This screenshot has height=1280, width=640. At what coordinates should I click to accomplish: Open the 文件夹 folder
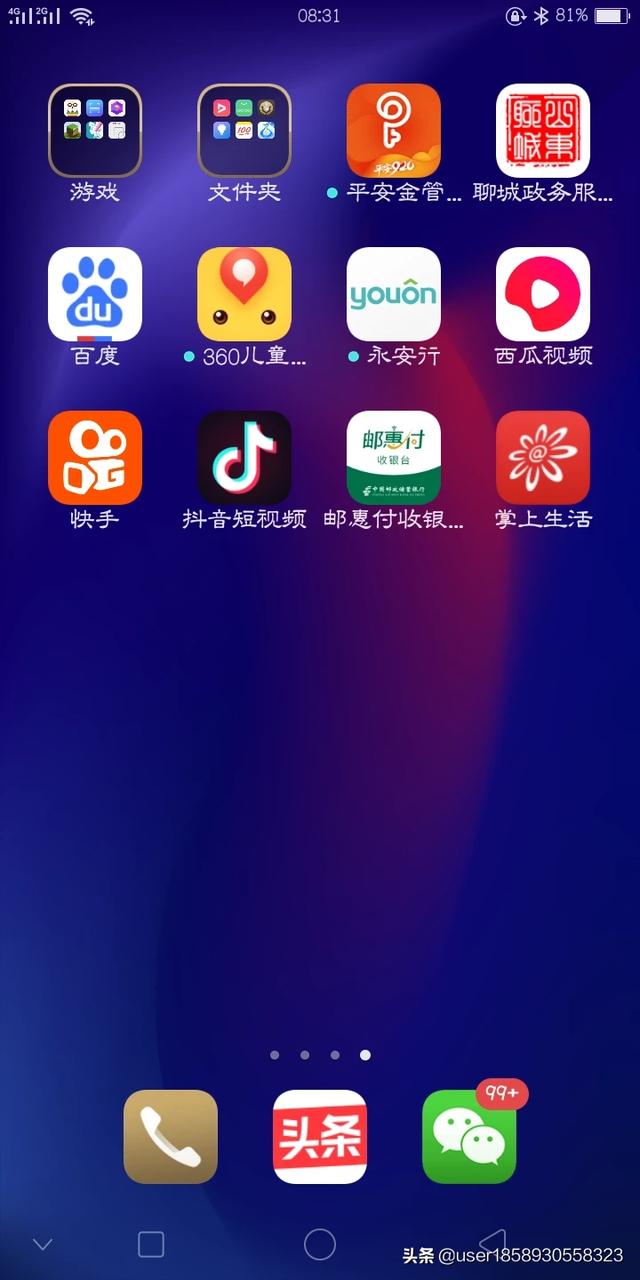tap(244, 131)
